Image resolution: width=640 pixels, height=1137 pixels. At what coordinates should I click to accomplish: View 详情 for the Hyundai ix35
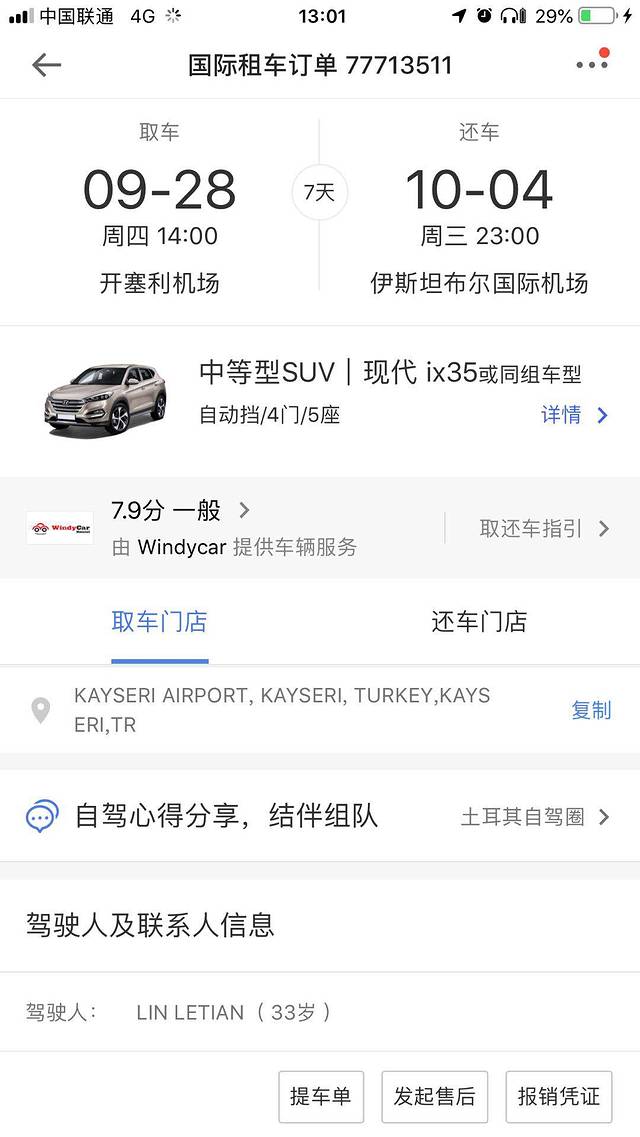click(x=574, y=415)
